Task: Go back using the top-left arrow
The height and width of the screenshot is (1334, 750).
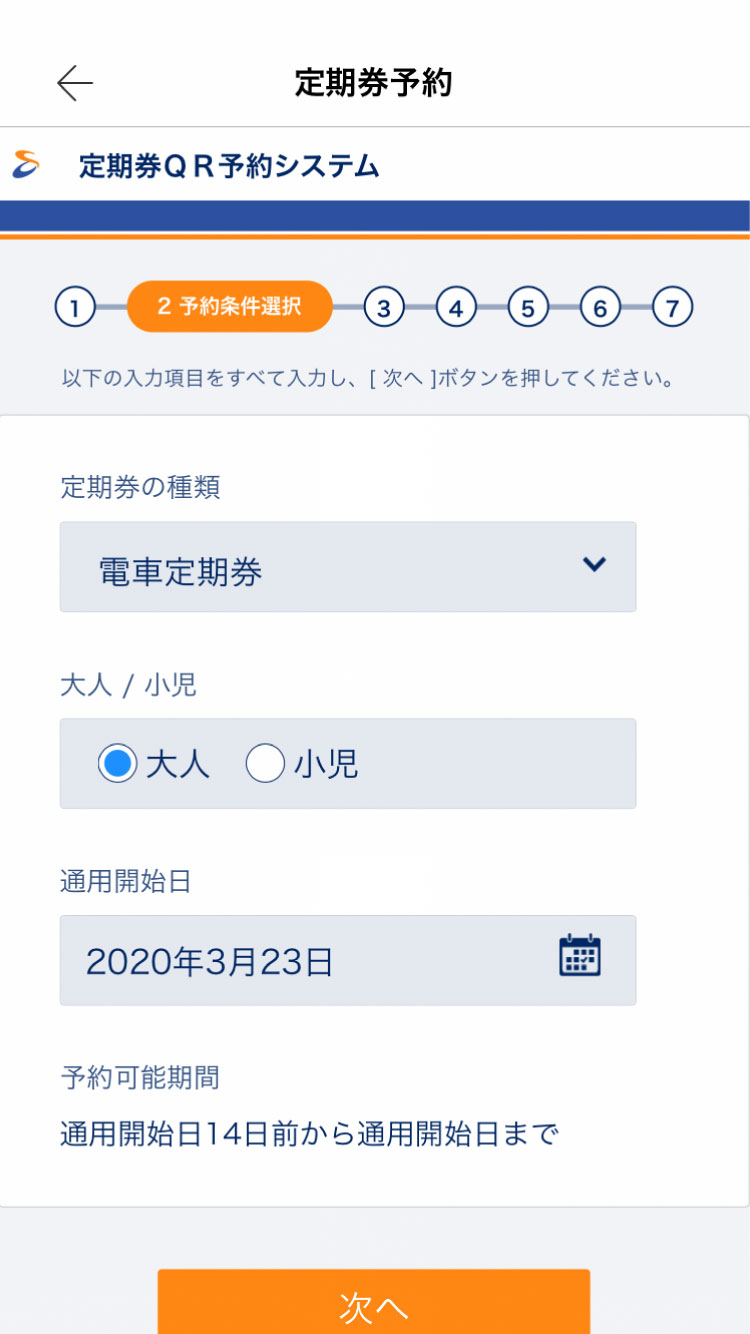Action: (75, 83)
